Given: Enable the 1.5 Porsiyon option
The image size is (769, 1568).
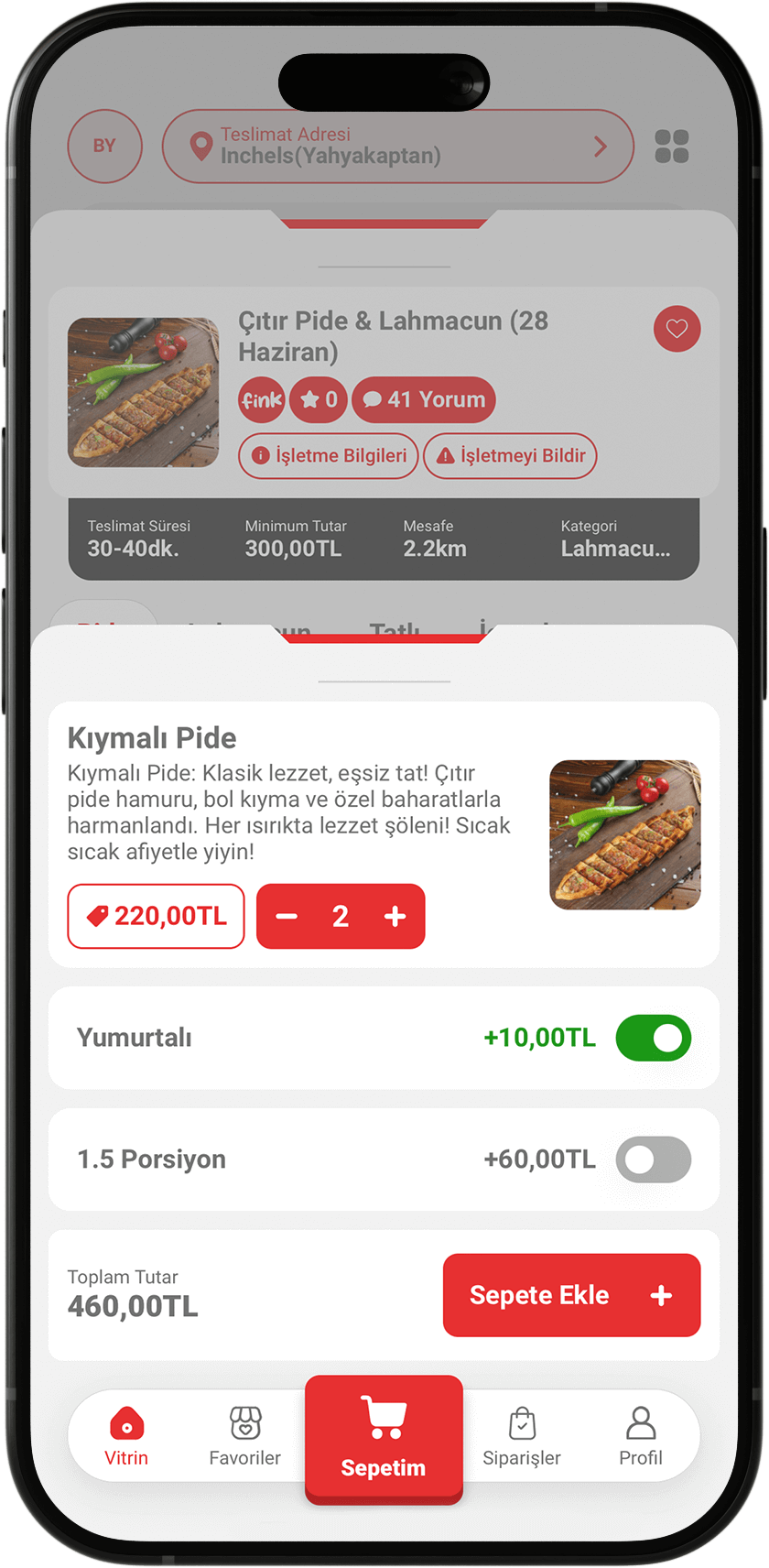Looking at the screenshot, I should (x=653, y=1160).
